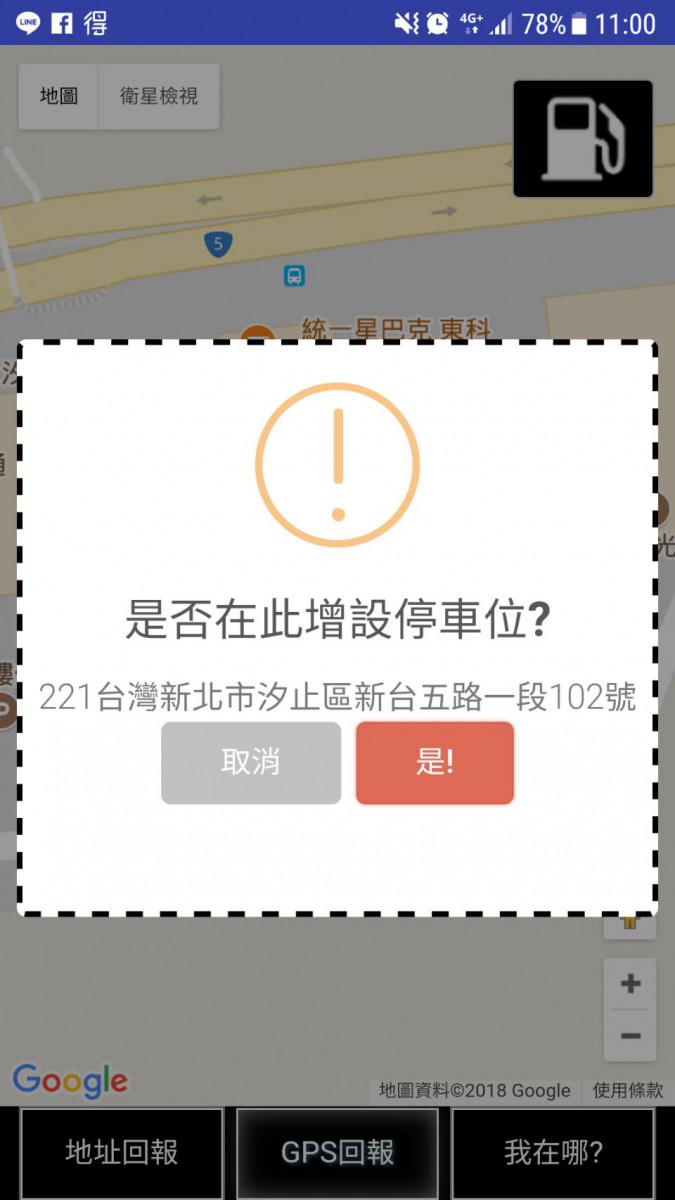Switch map to 衛星檢視 view
Image resolution: width=675 pixels, height=1200 pixels.
click(159, 96)
